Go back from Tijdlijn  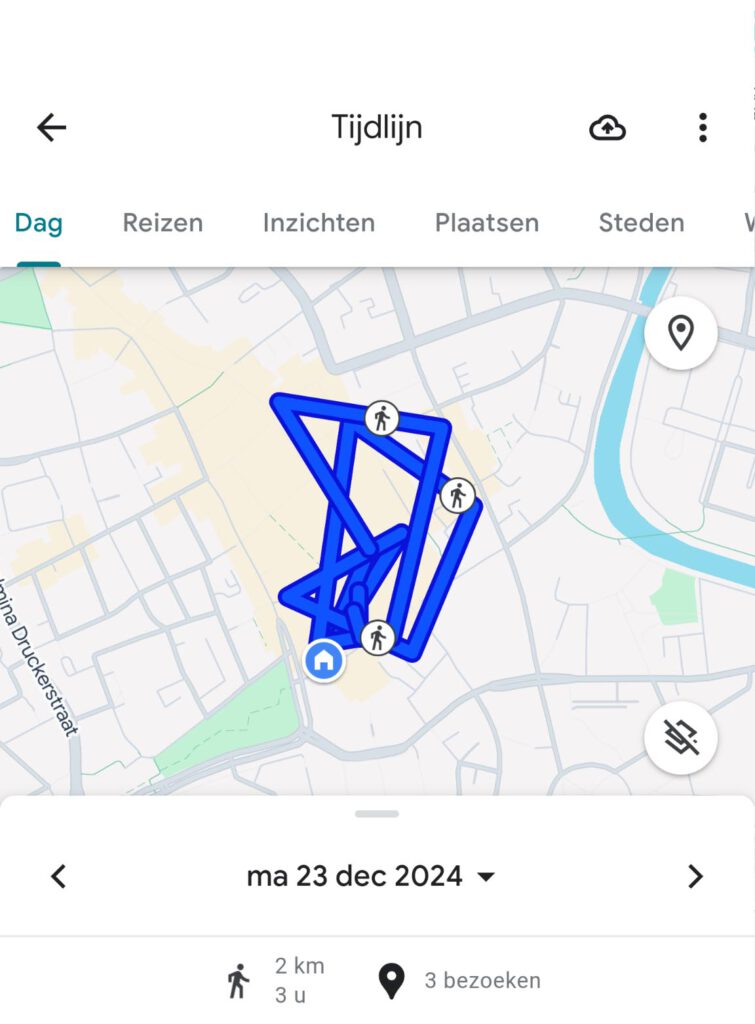51,127
